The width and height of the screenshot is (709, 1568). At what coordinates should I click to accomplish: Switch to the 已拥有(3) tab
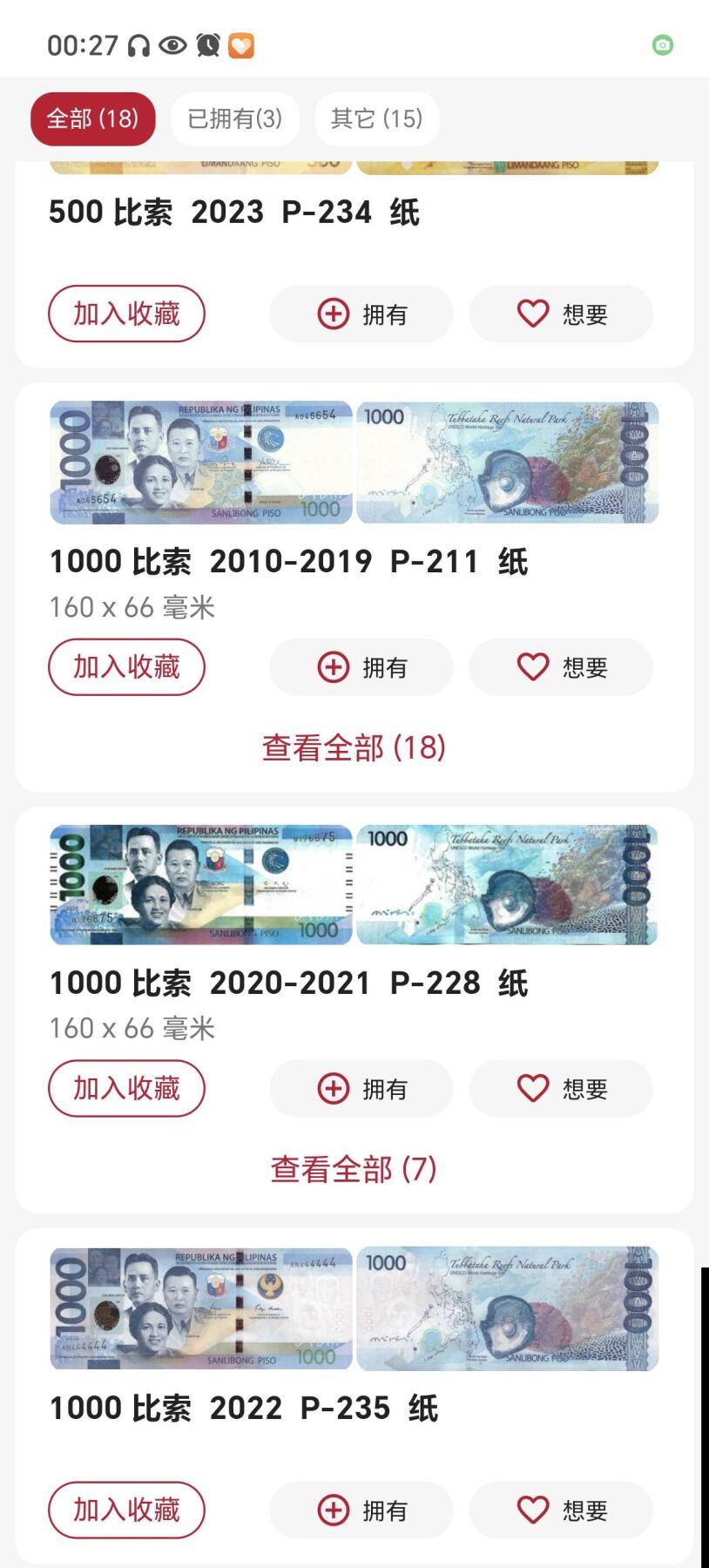pos(235,118)
